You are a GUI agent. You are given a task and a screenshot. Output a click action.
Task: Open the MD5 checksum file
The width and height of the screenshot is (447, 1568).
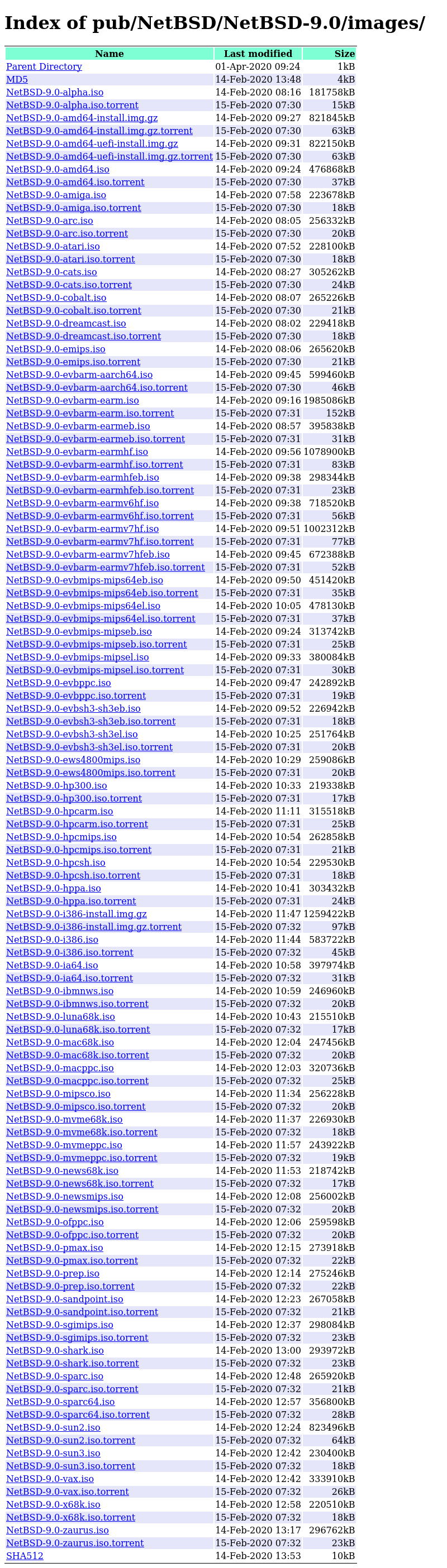tap(17, 80)
